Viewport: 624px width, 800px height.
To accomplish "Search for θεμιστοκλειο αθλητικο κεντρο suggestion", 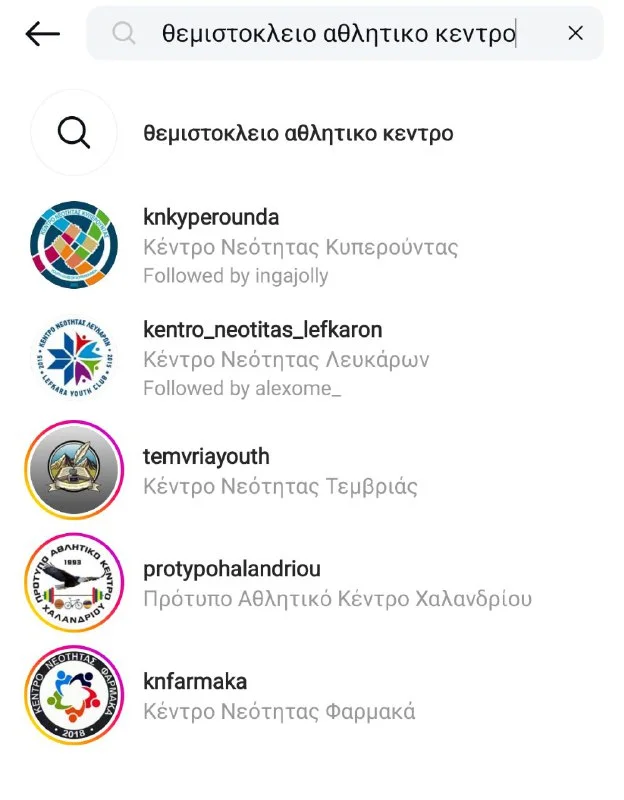I will tap(298, 133).
